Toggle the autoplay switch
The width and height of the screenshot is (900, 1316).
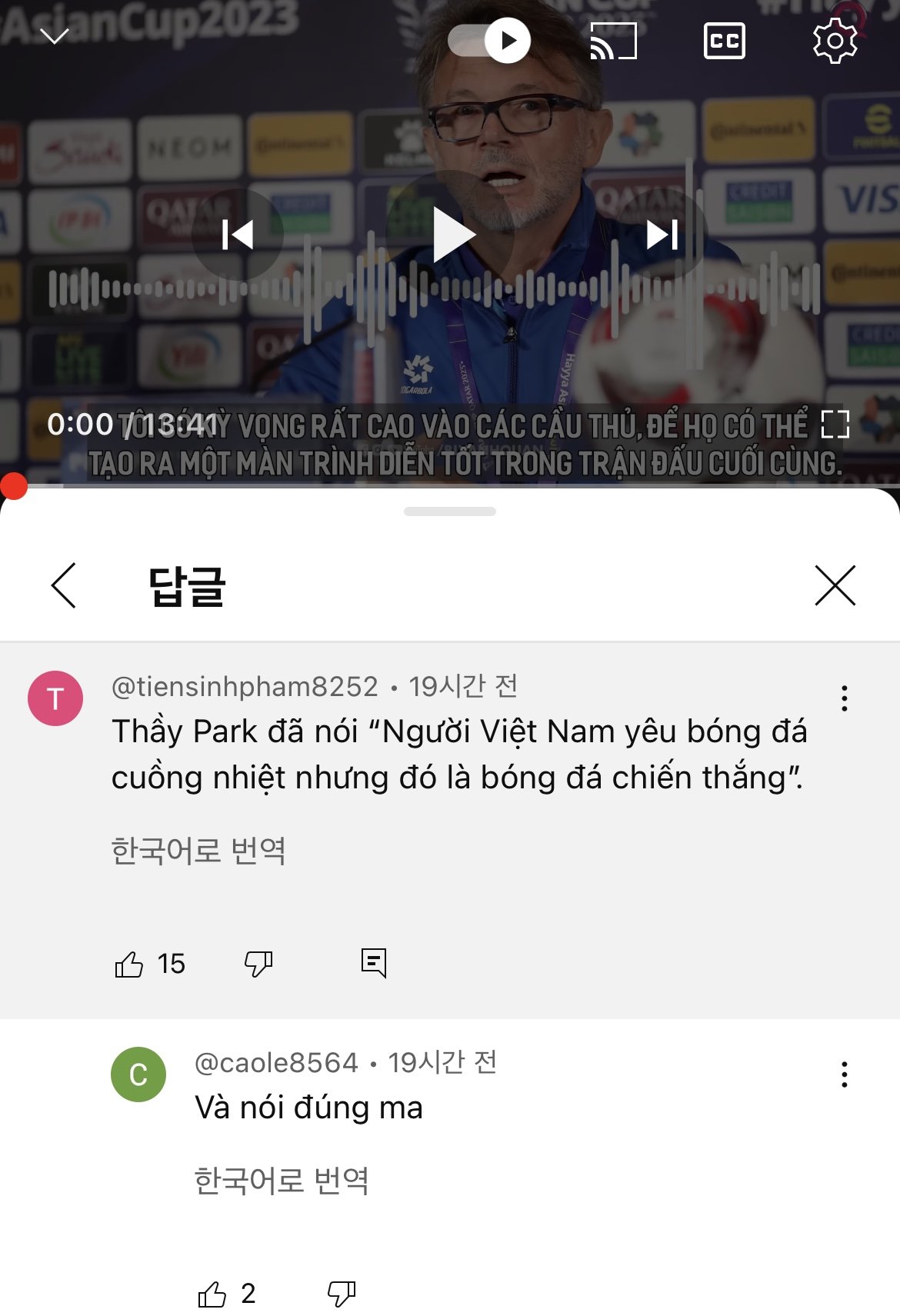(x=489, y=40)
